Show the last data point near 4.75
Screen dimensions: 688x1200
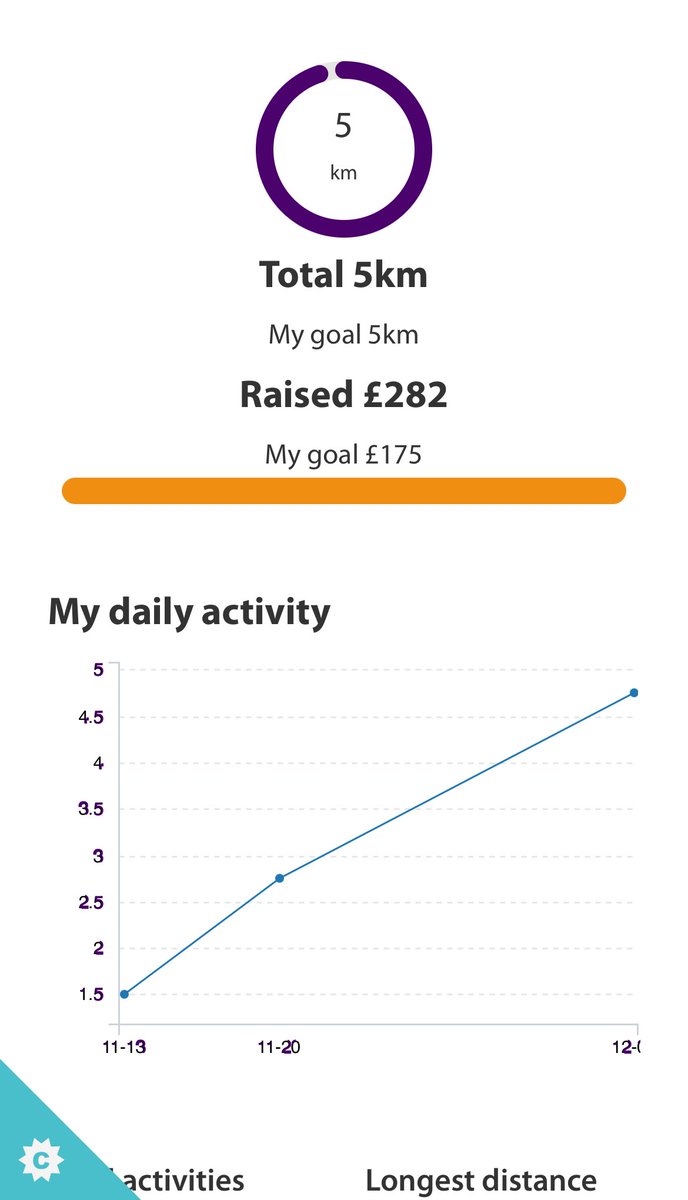634,693
